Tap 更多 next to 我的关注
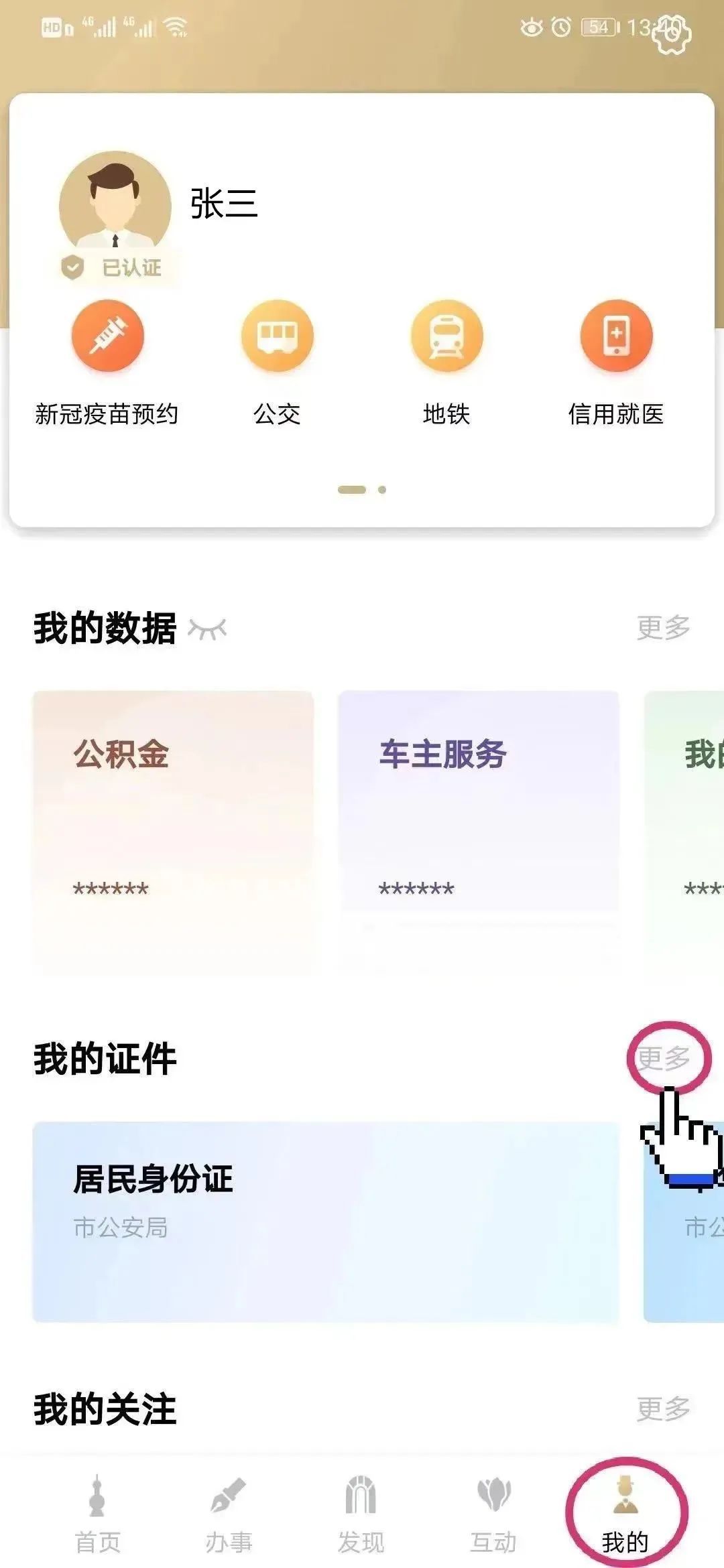The image size is (724, 1568). point(663,1409)
